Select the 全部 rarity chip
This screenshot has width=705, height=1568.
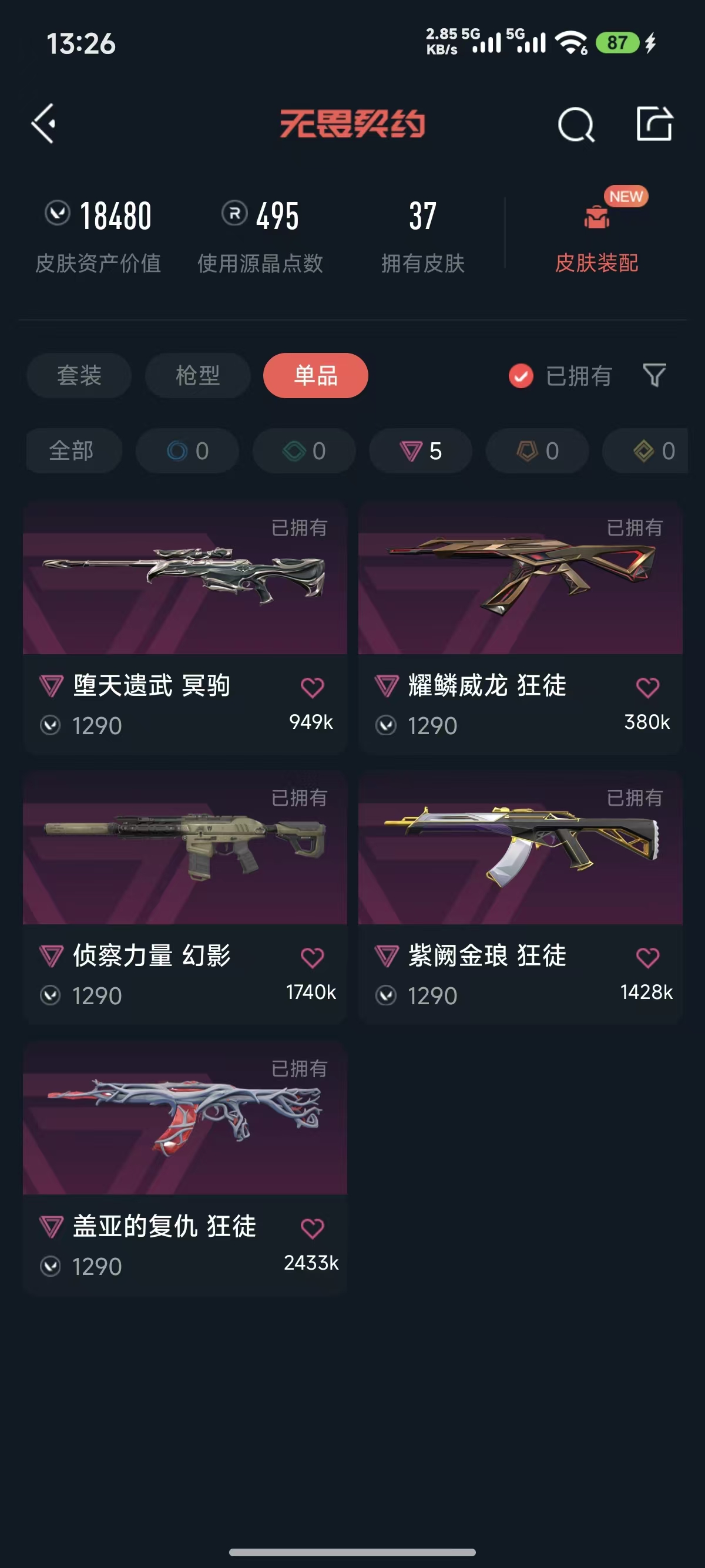(x=72, y=451)
